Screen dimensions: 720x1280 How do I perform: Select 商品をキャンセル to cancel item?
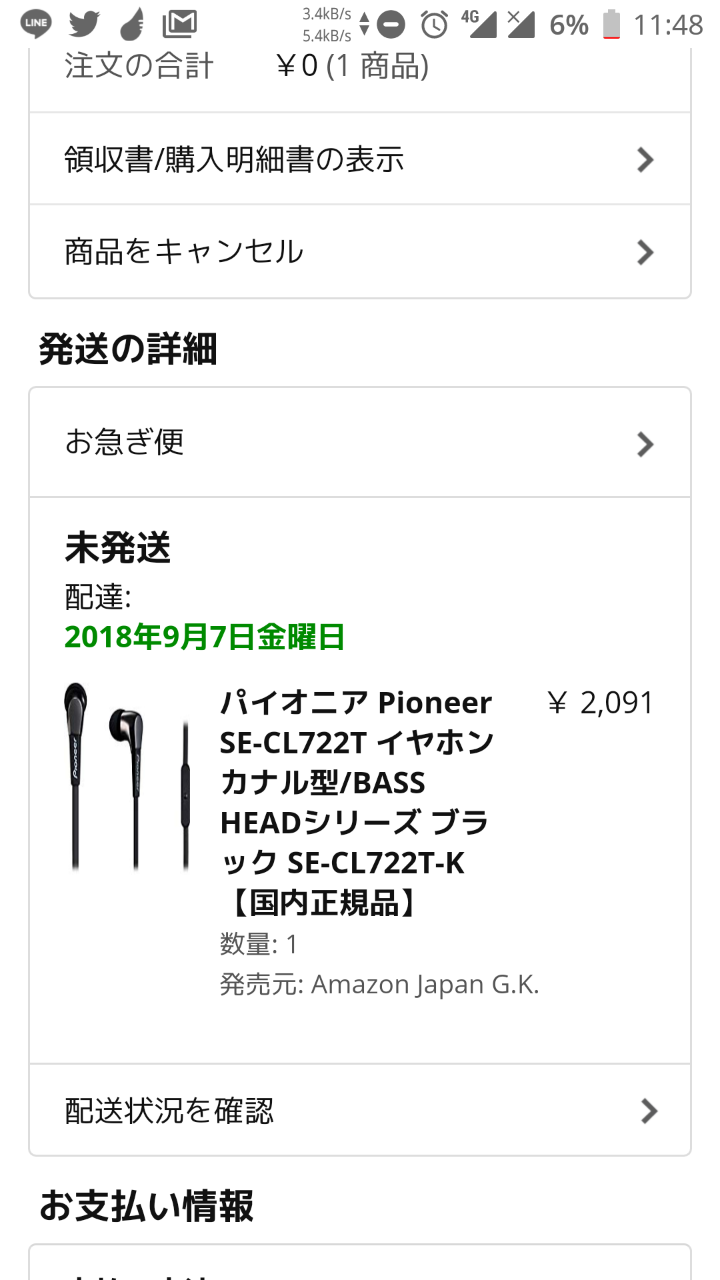point(360,251)
